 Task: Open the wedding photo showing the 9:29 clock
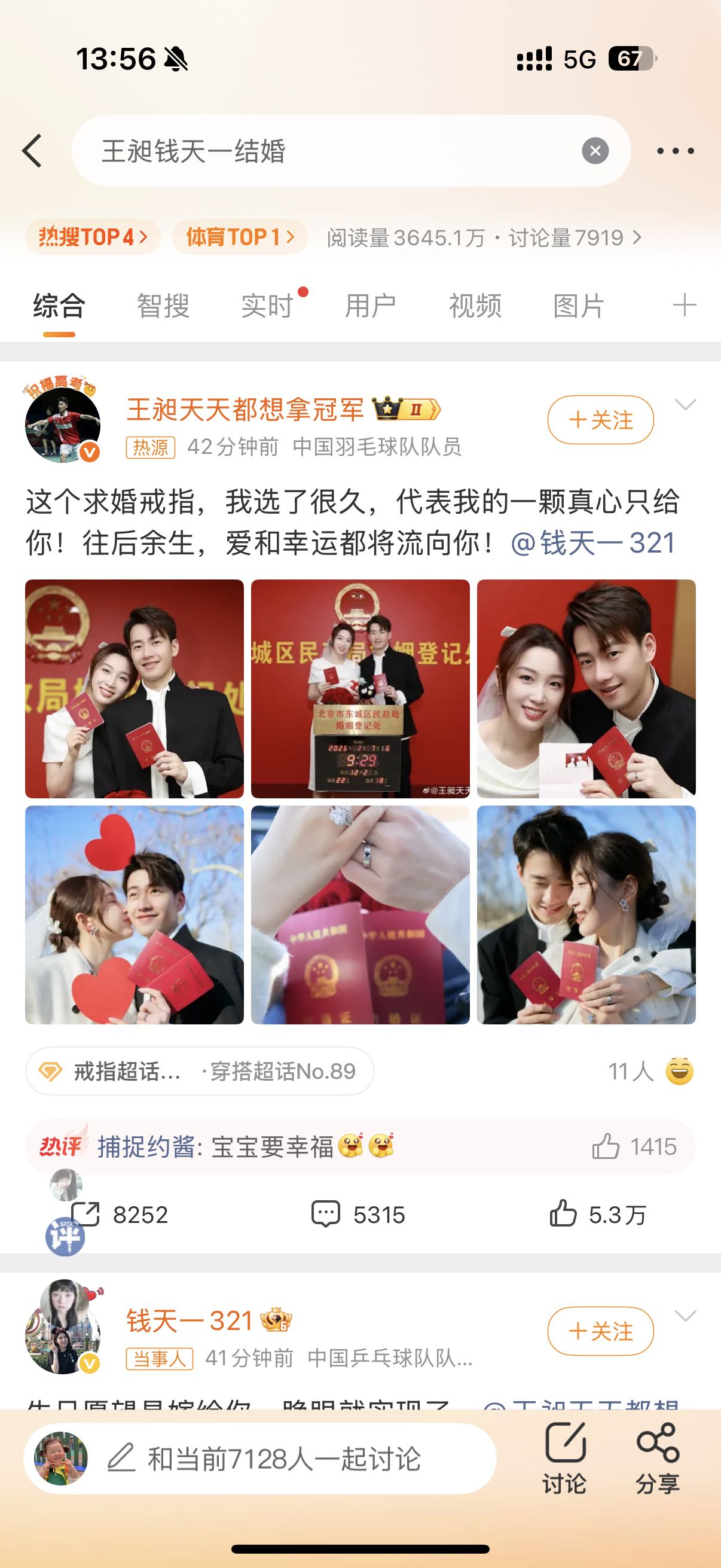360,688
